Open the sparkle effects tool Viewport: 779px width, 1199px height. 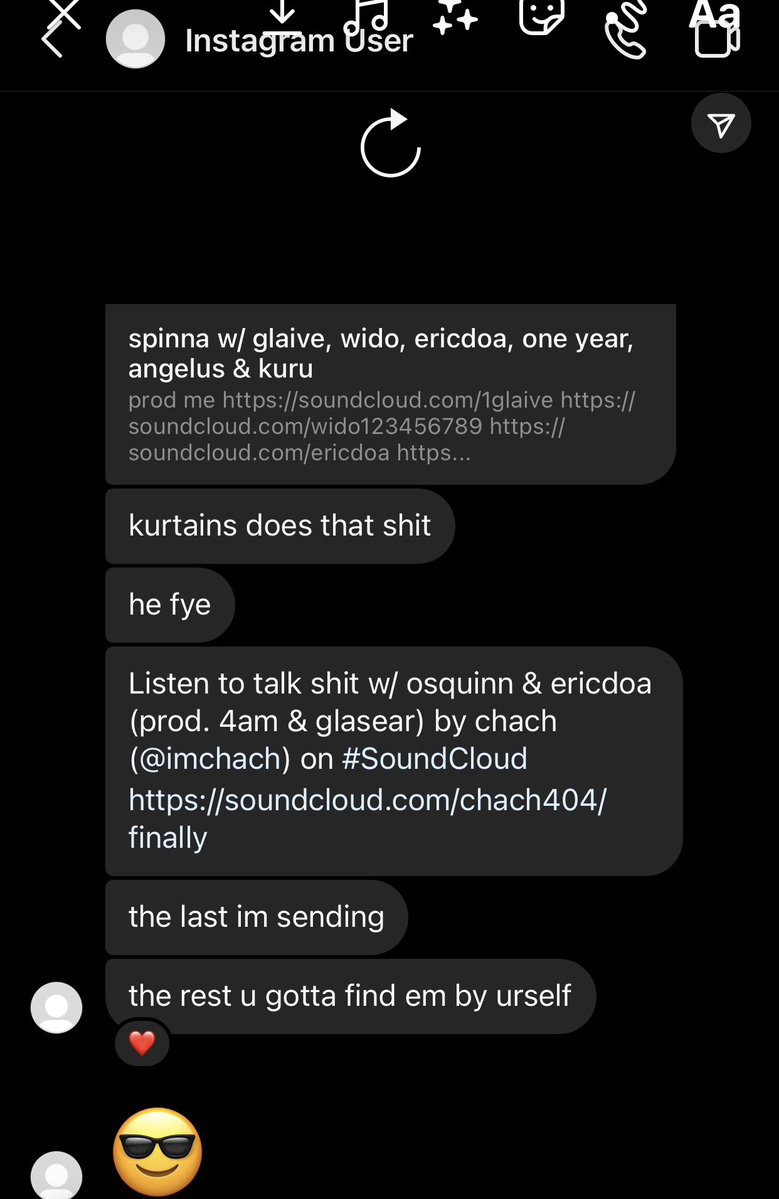tap(455, 15)
